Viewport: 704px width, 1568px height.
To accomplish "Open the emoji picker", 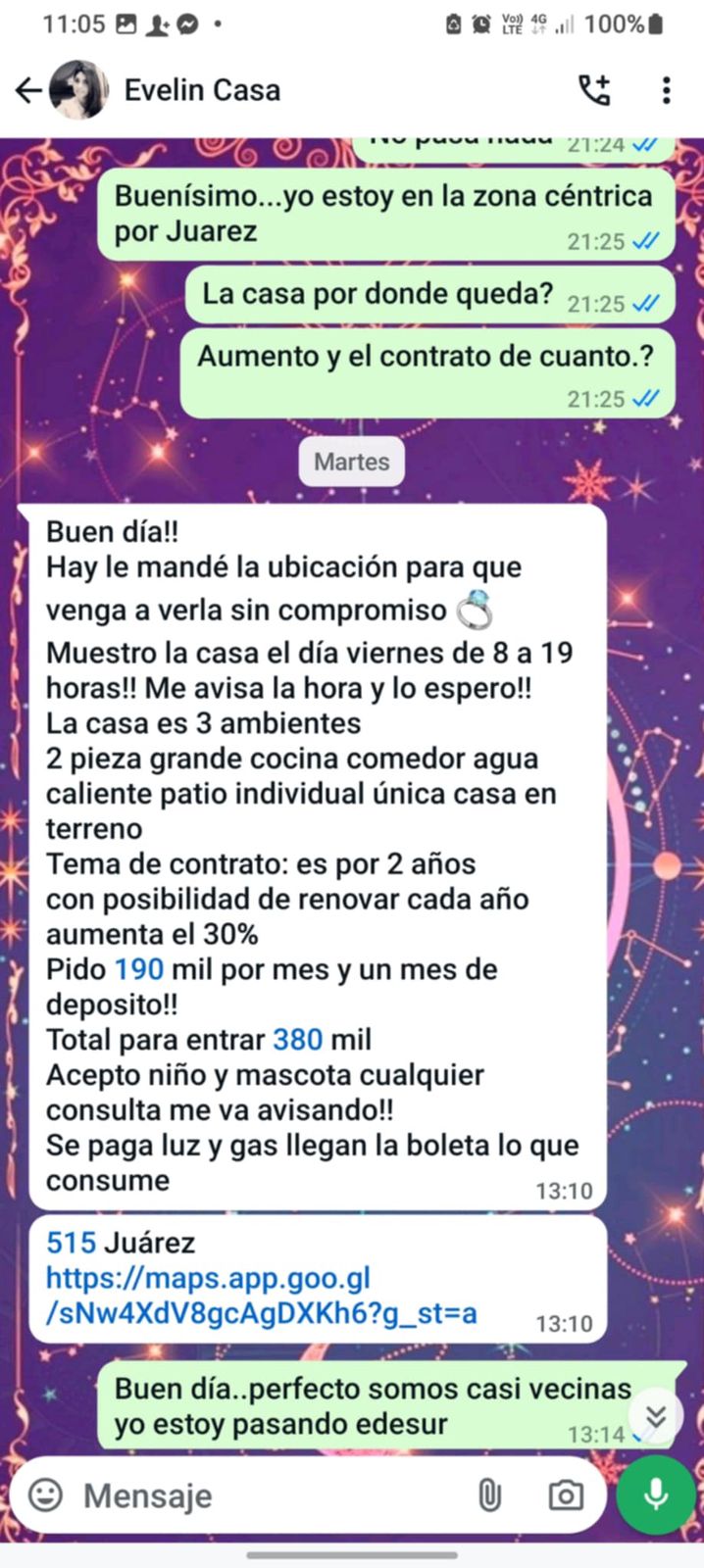I will pyautogui.click(x=45, y=1495).
